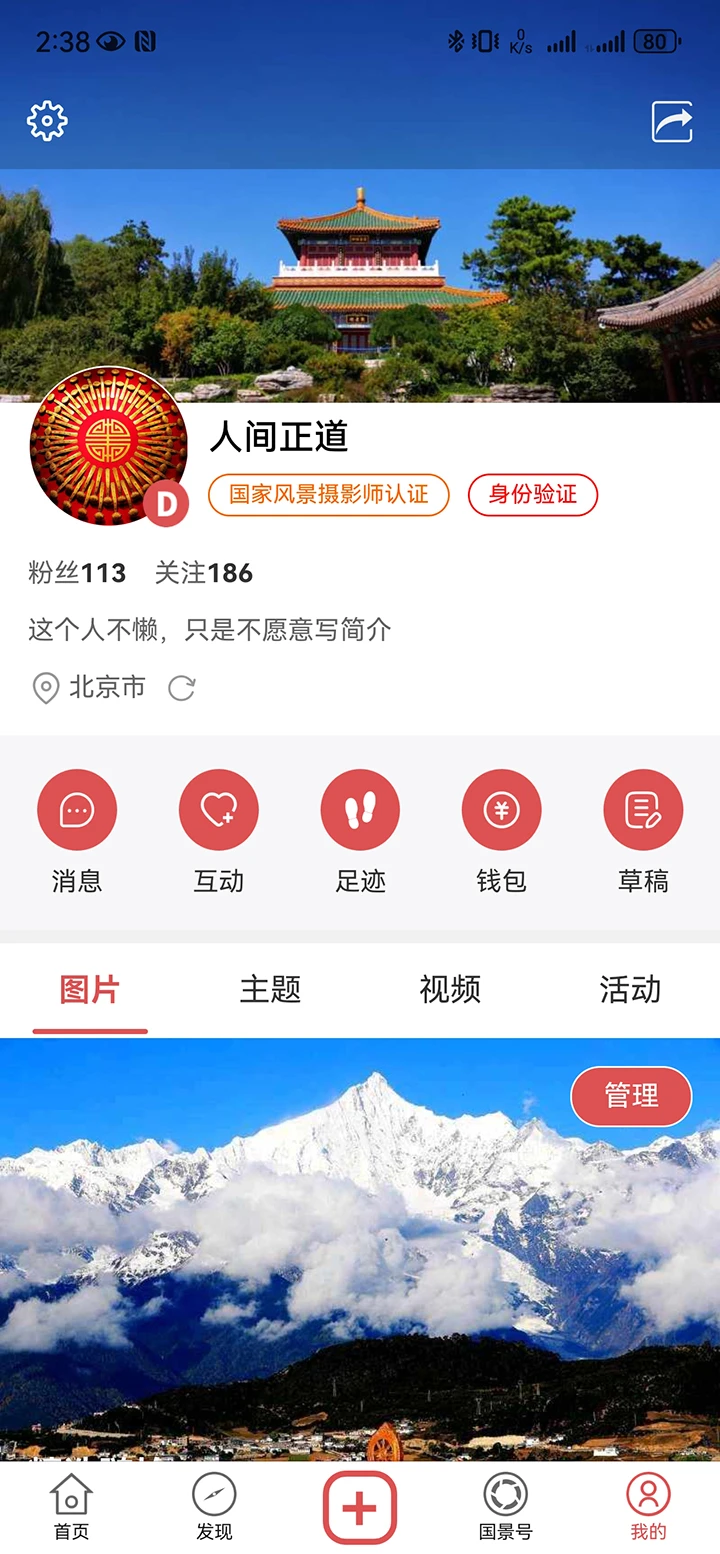This screenshot has width=720, height=1554.
Task: View your 足迹 (footprints) via its icon
Action: 360,809
